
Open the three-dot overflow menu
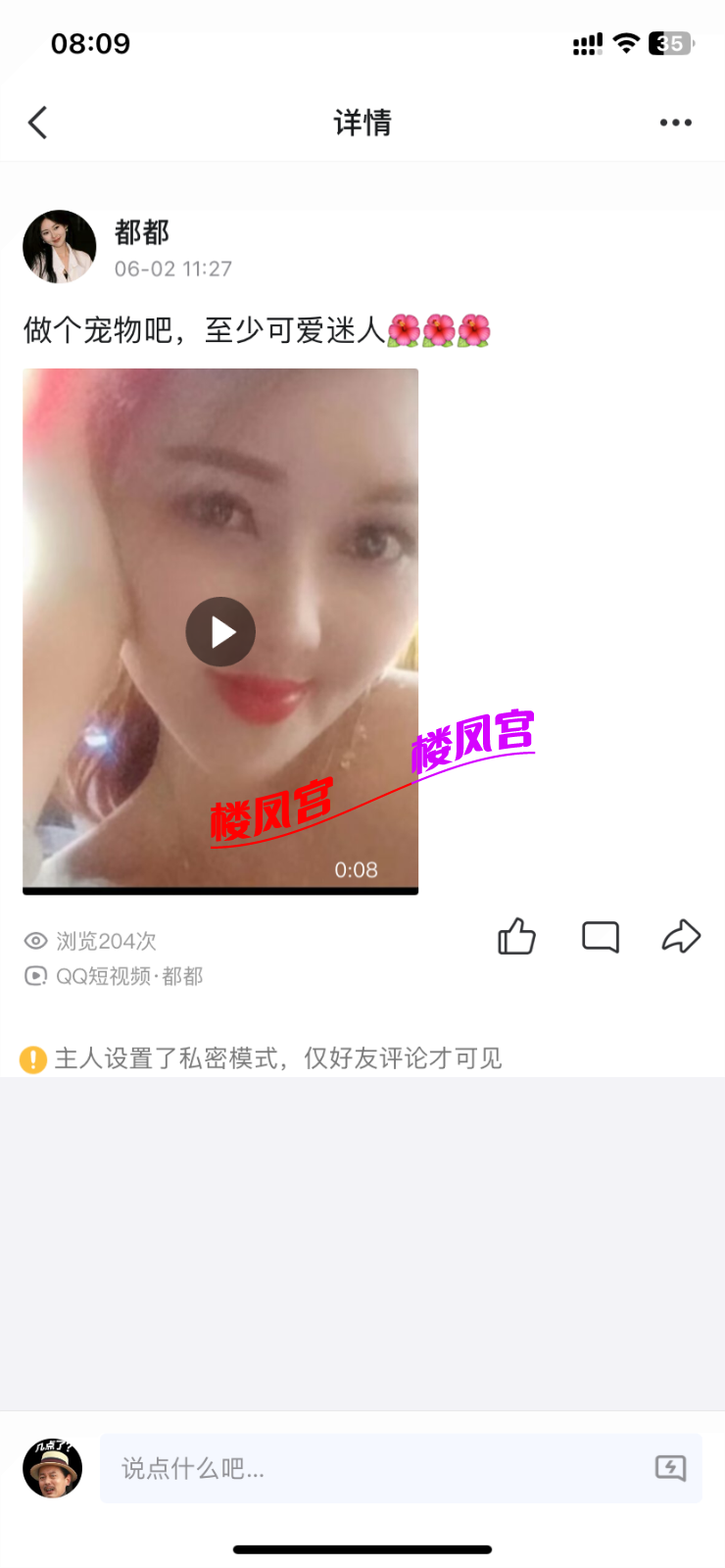(675, 122)
